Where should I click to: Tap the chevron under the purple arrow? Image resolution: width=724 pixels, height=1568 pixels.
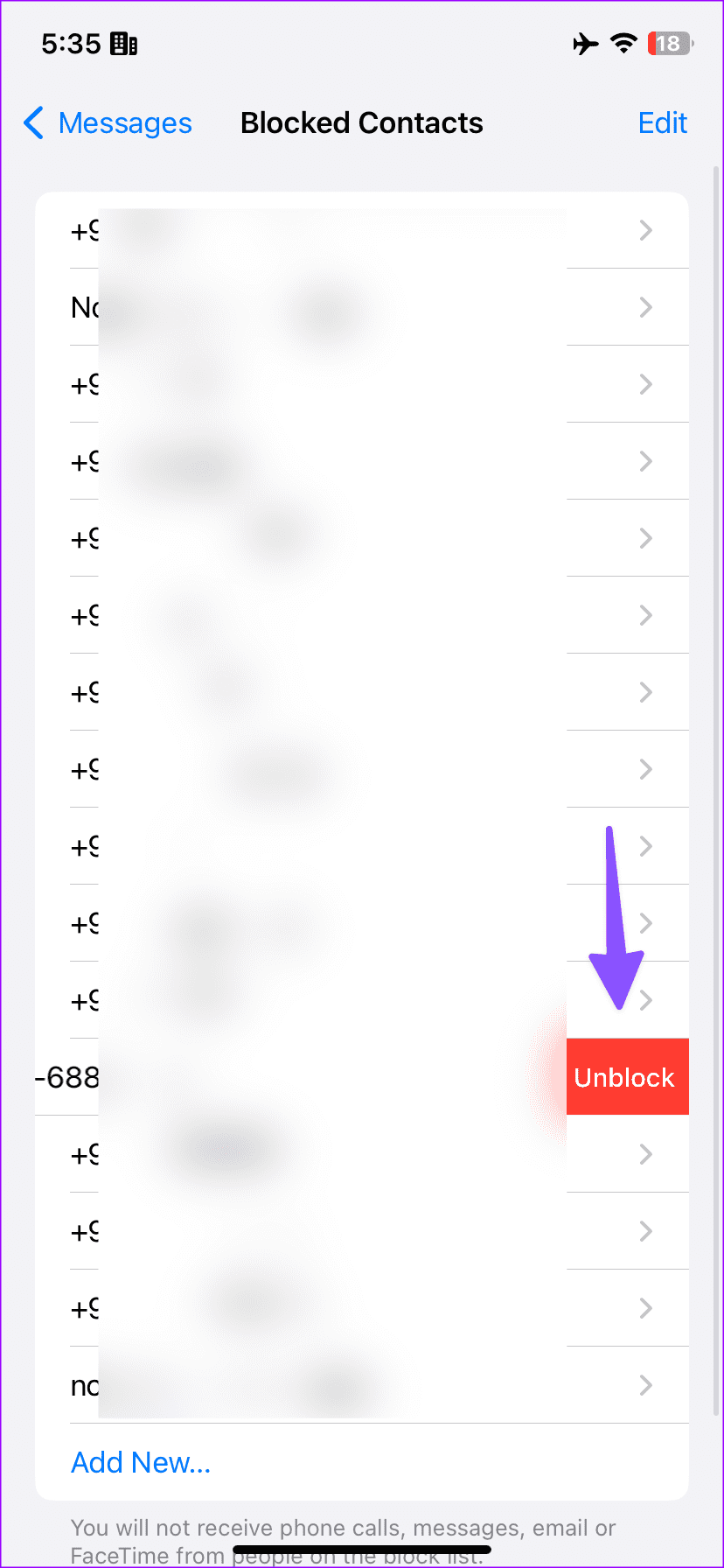click(x=645, y=1000)
